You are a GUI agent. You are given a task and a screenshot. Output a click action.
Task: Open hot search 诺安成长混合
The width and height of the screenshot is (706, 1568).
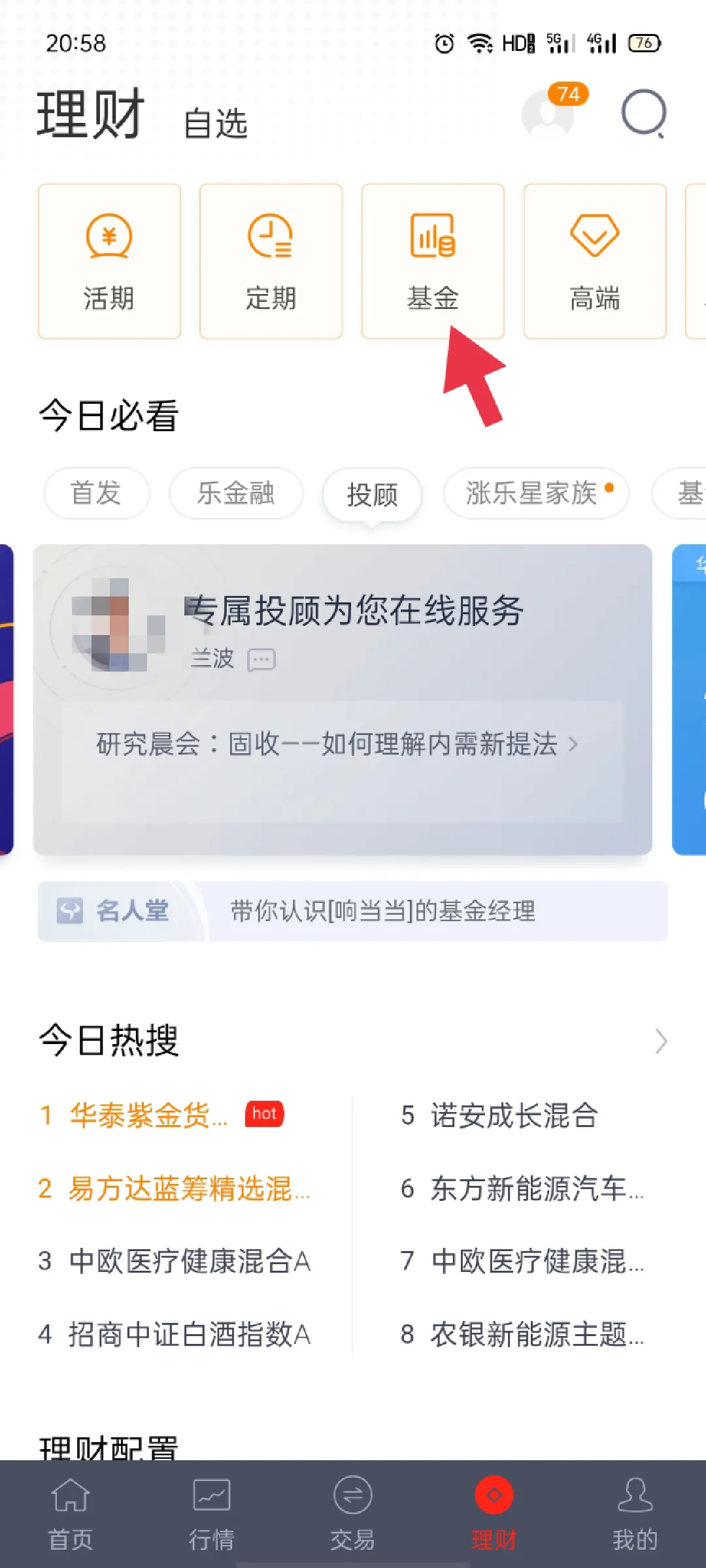coord(514,1115)
